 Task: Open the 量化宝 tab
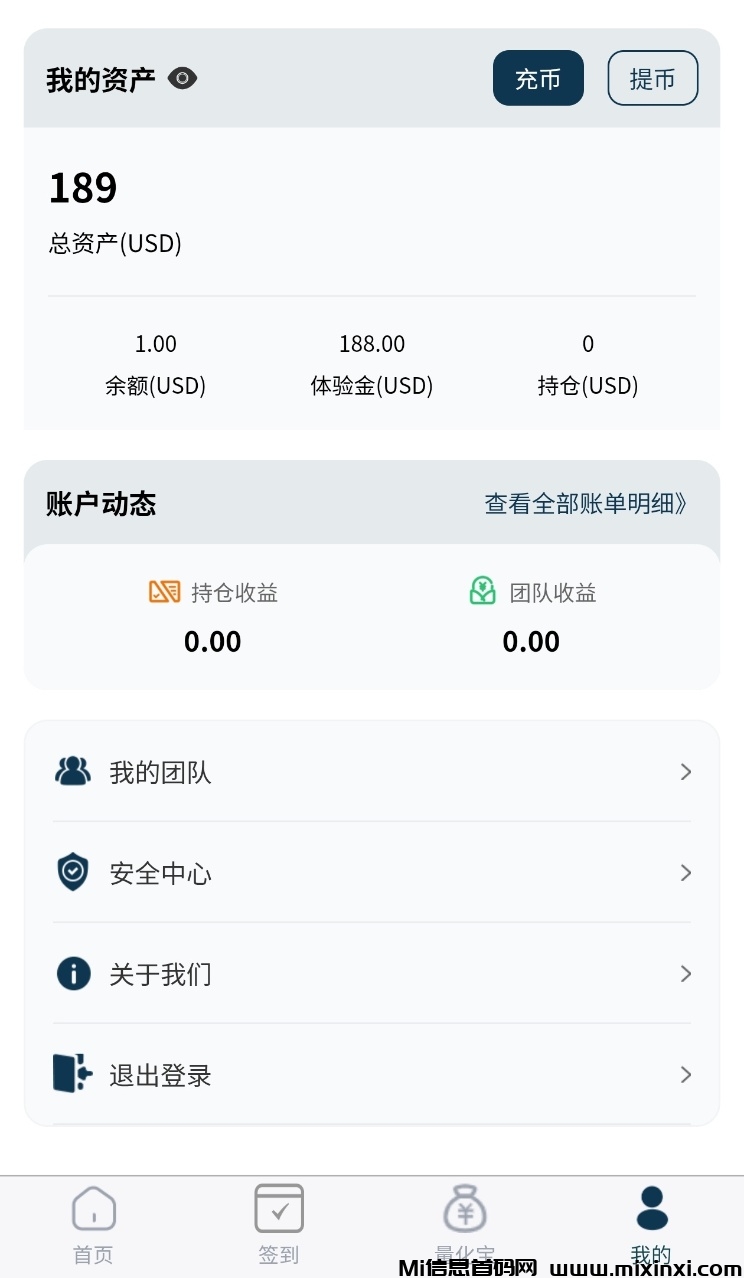pyautogui.click(x=465, y=1222)
